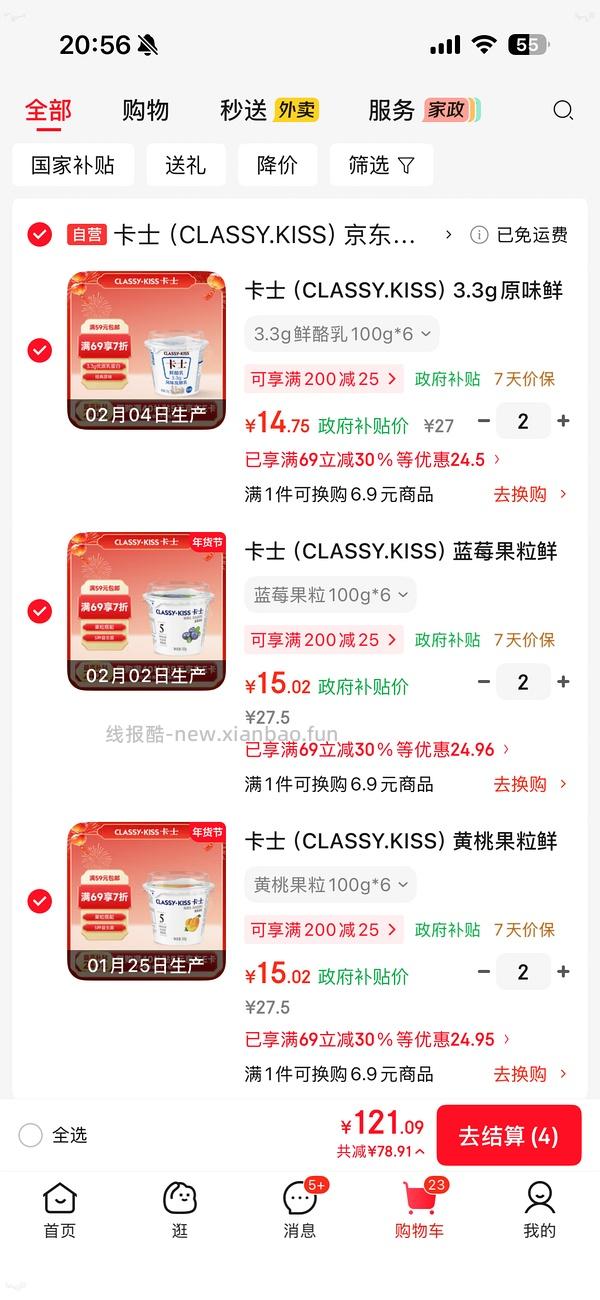Viewport: 600px width, 1300px height.
Task: Tap 去结算 to check out
Action: (x=508, y=1136)
